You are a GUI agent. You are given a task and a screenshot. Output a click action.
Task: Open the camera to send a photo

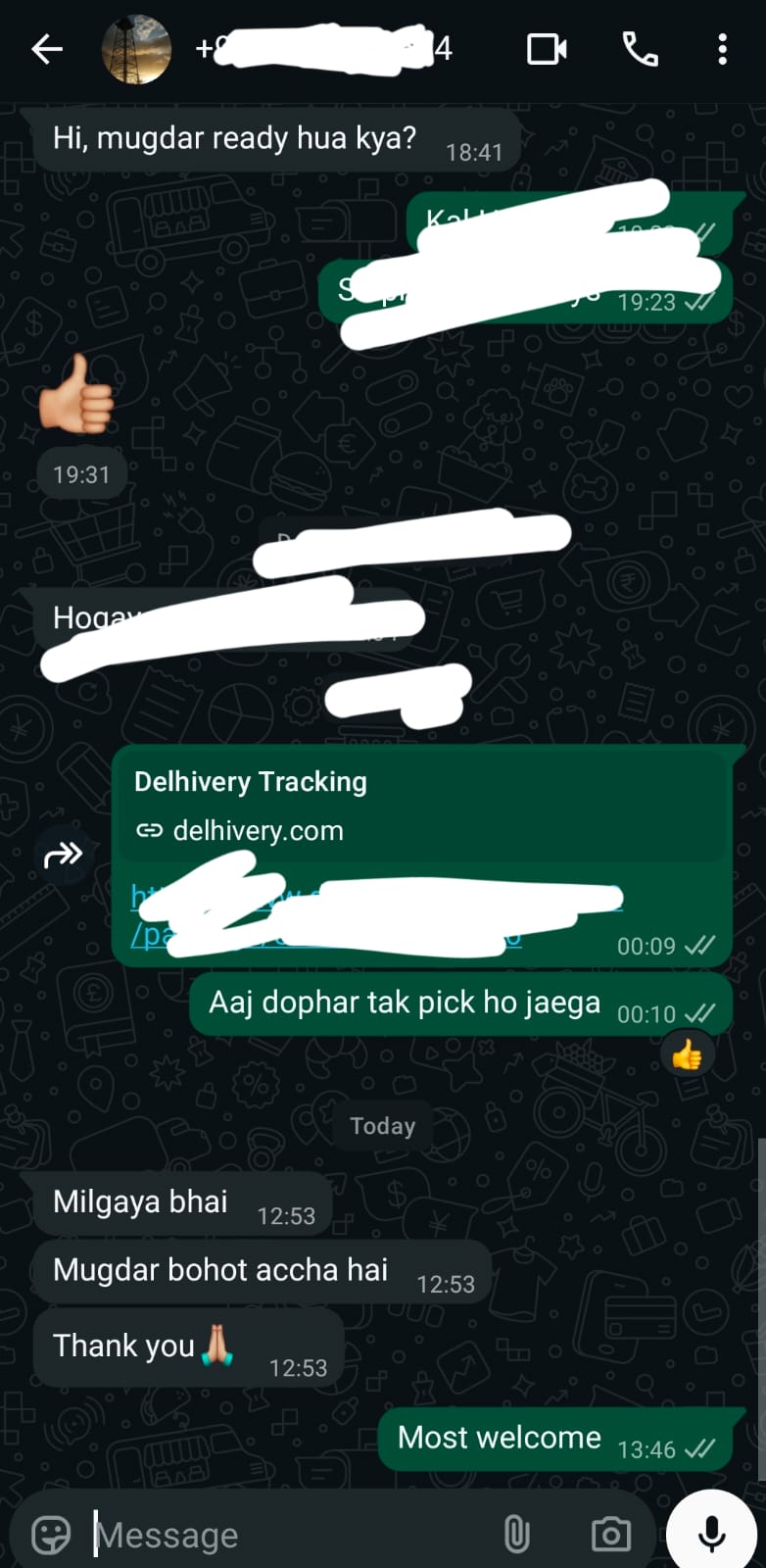[x=610, y=1535]
